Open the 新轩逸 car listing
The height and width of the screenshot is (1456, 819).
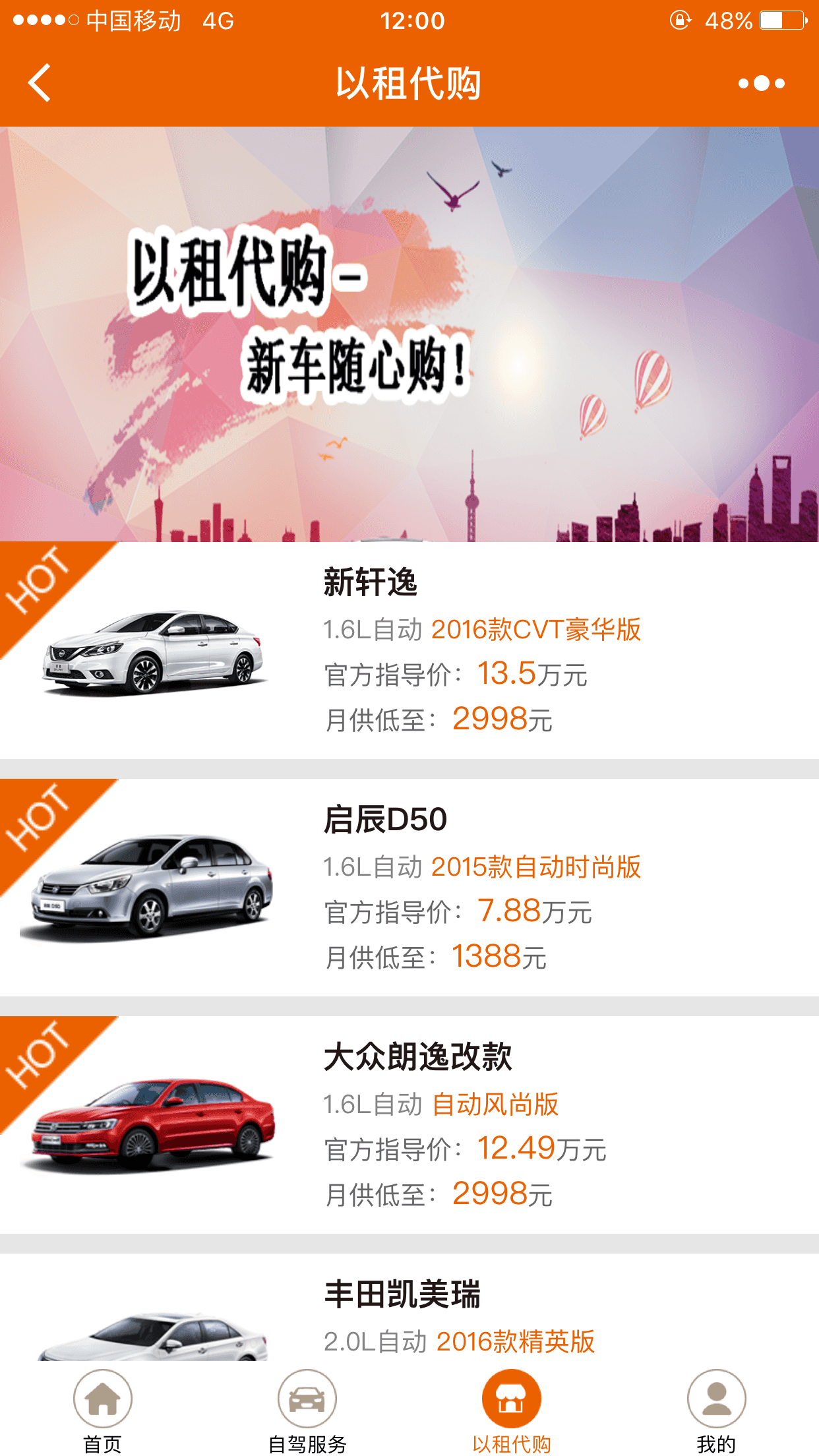pyautogui.click(x=409, y=650)
